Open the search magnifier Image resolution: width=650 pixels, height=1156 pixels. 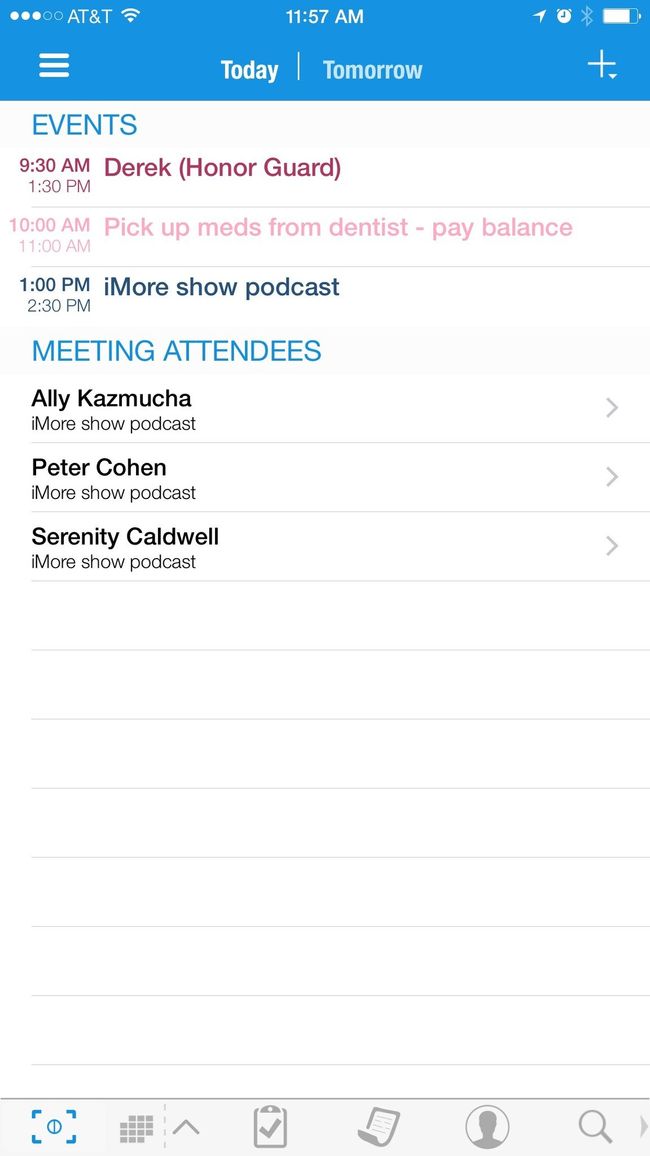(595, 1127)
